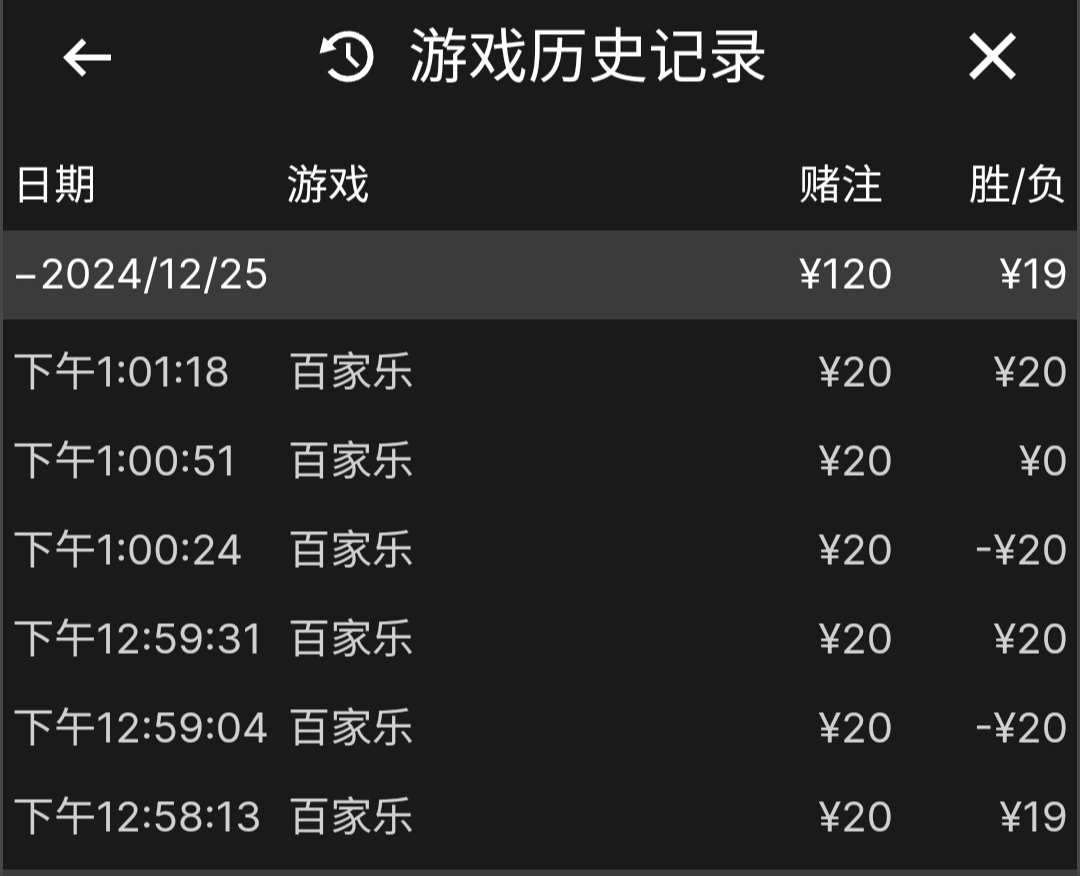
Task: View details of the 下午1:00:24 round
Action: pos(540,551)
